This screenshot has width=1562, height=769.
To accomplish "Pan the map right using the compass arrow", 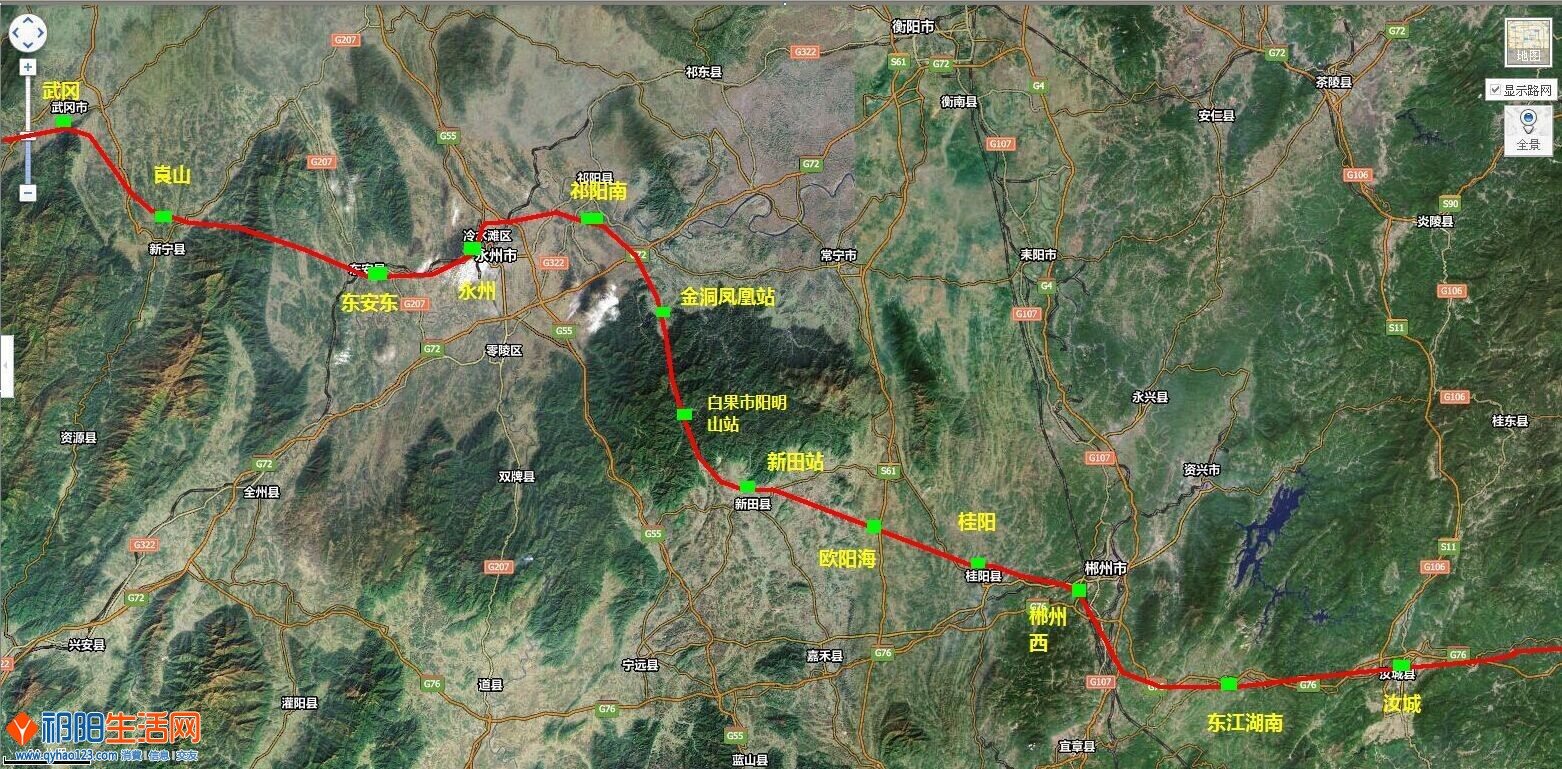I will [x=41, y=34].
